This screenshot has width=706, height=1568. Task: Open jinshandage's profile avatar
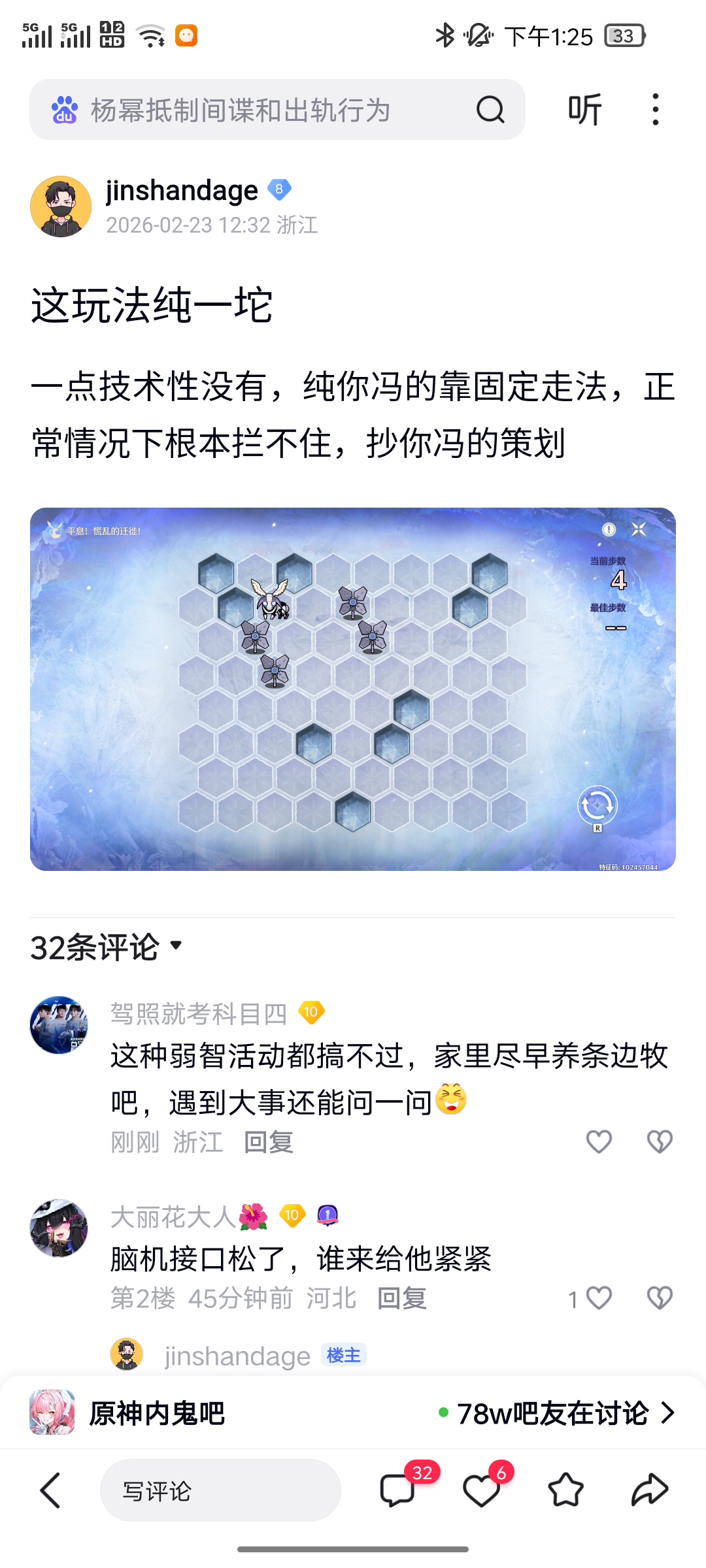pos(61,206)
